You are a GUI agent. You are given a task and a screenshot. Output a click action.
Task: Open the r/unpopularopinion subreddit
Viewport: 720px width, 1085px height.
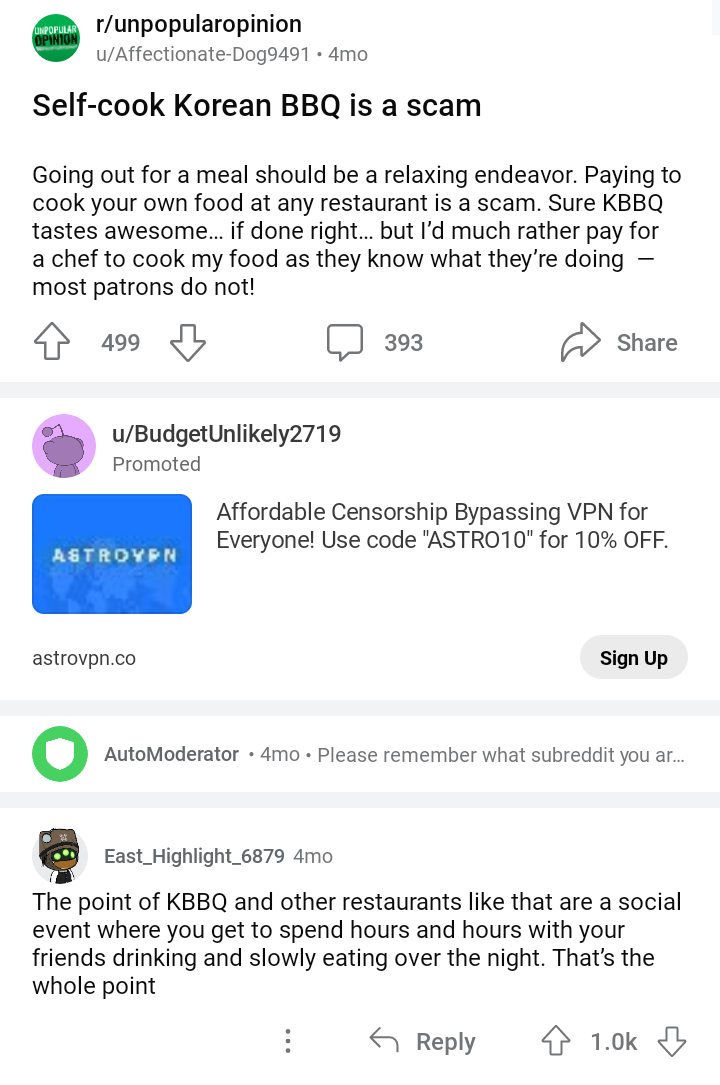click(198, 24)
